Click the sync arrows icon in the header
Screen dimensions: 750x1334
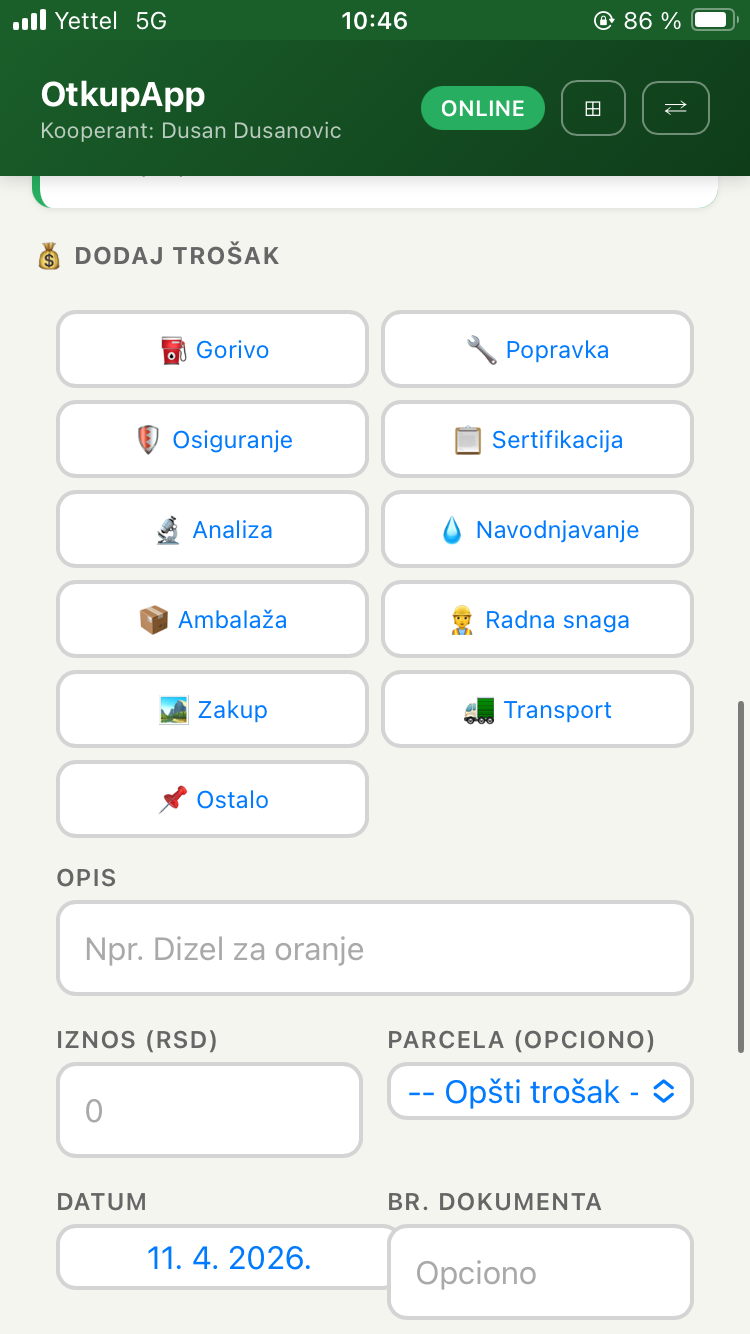click(x=675, y=108)
